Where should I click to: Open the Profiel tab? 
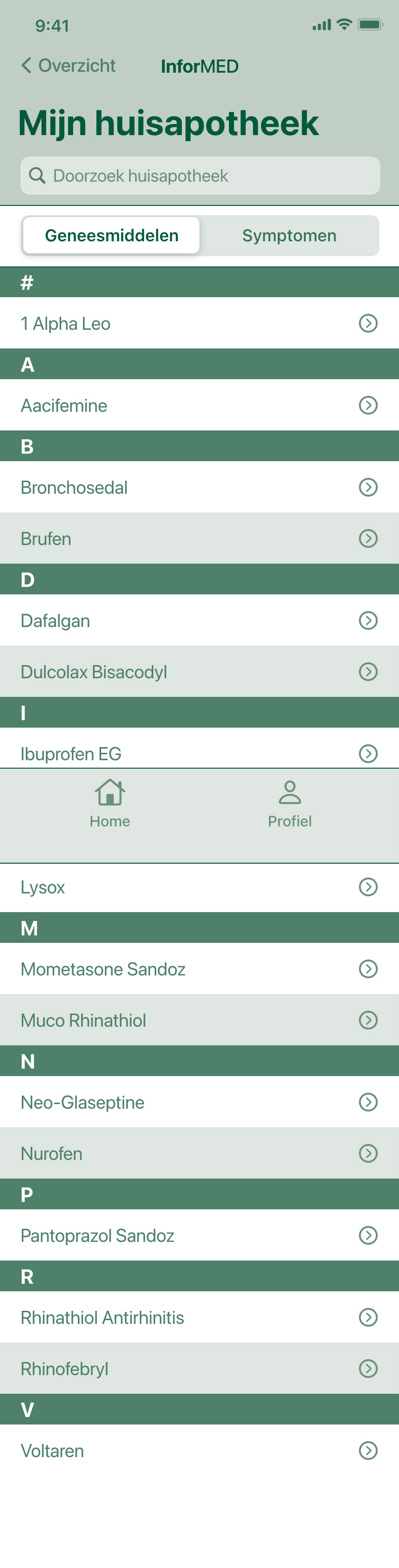point(289,804)
